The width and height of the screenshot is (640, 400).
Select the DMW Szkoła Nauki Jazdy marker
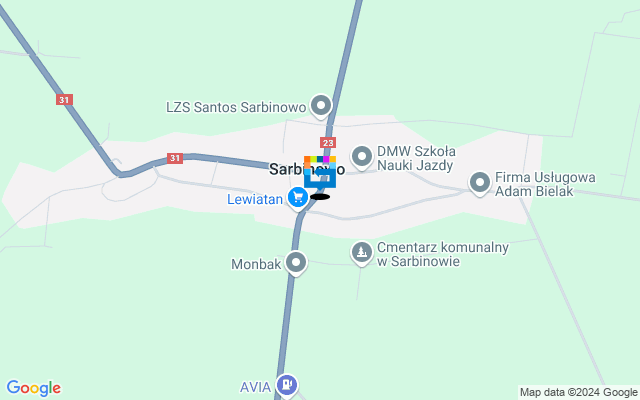click(x=362, y=155)
